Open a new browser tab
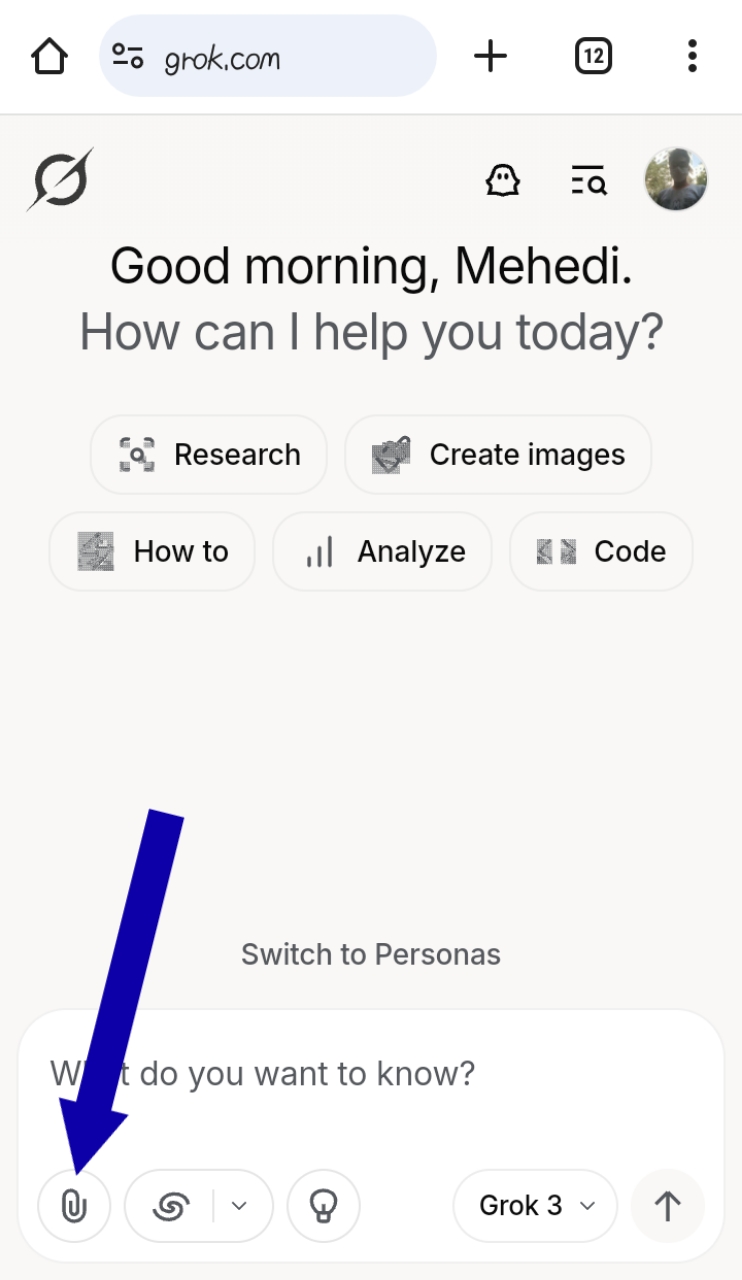The width and height of the screenshot is (742, 1280). [x=490, y=57]
